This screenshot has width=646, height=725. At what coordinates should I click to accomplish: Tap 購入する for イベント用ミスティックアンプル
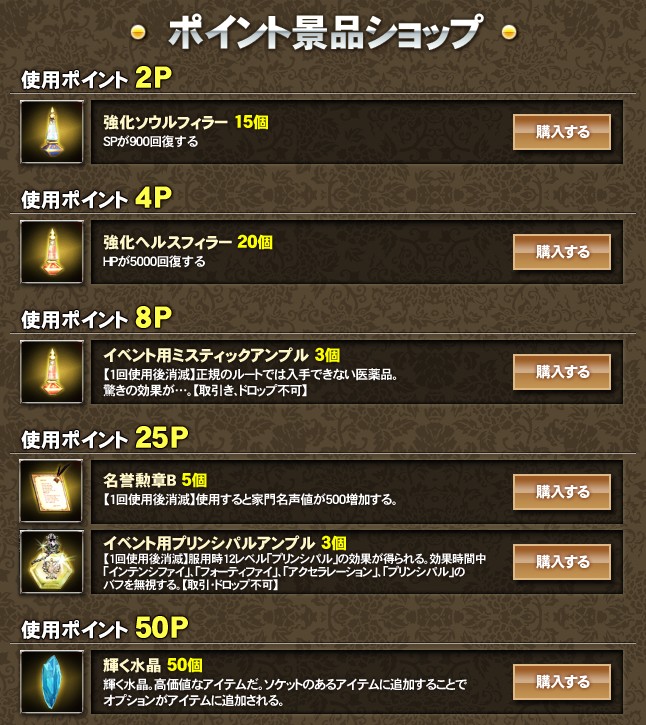(562, 372)
